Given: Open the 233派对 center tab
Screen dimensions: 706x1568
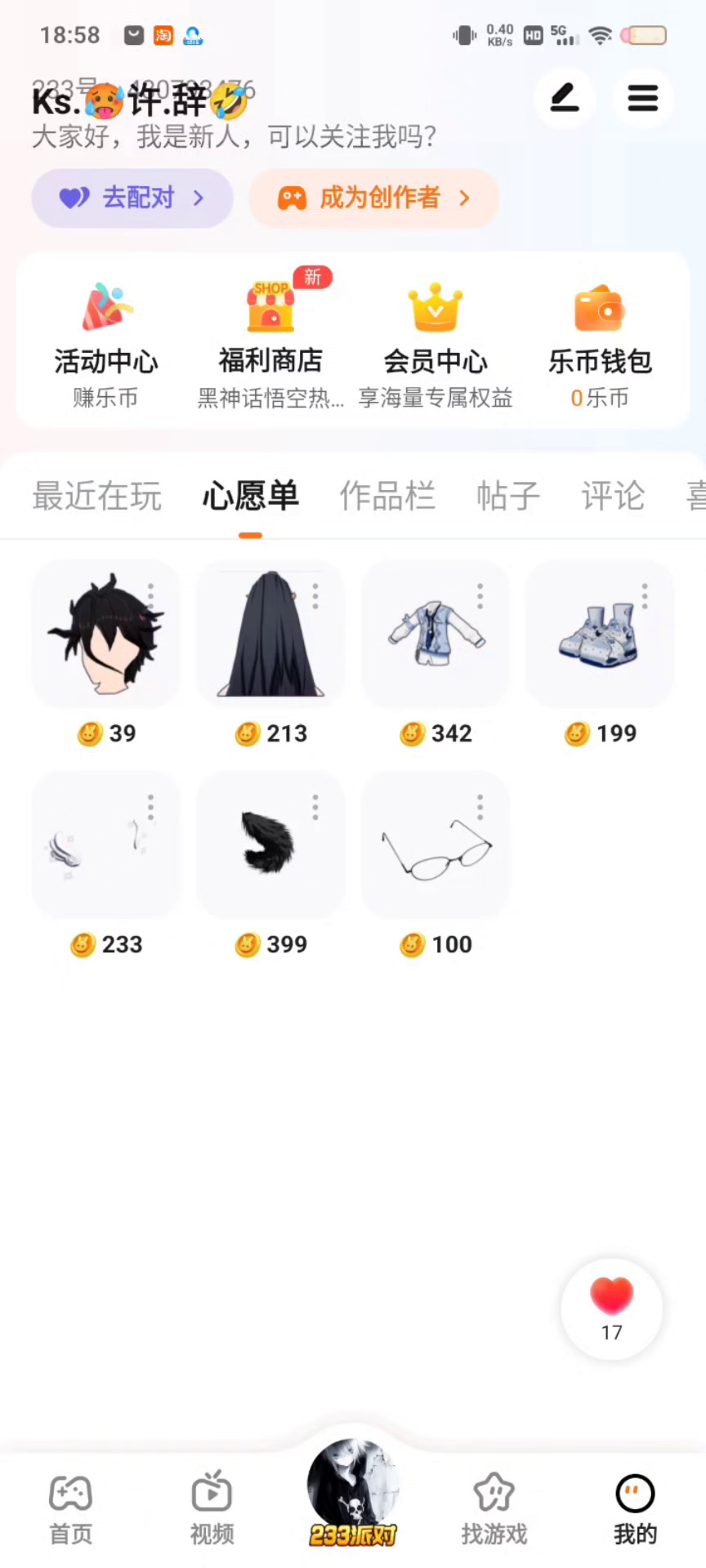Looking at the screenshot, I should click(x=353, y=1494).
